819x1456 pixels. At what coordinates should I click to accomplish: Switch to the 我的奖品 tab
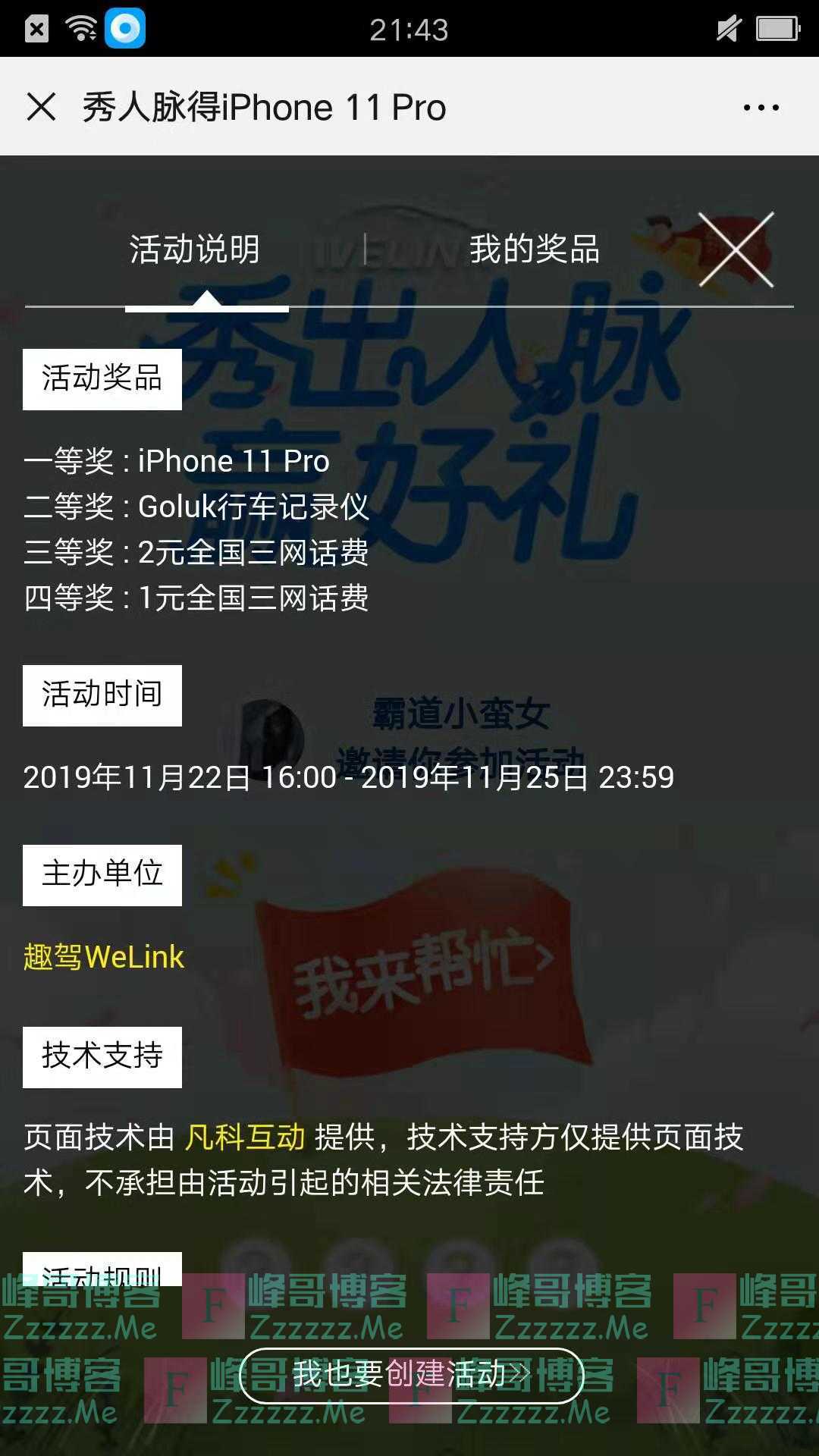[x=535, y=249]
